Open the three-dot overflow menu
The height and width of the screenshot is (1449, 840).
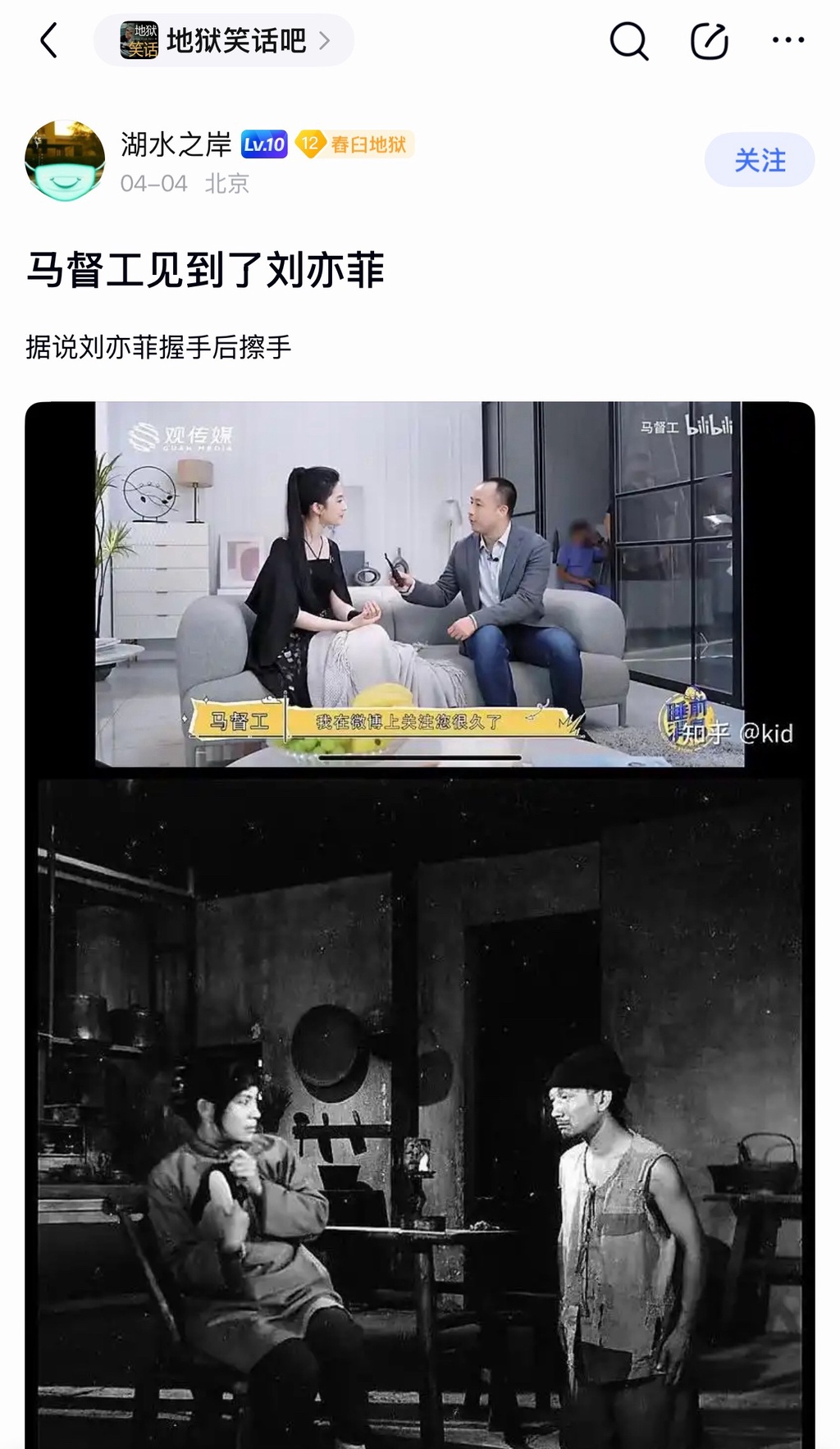click(788, 40)
